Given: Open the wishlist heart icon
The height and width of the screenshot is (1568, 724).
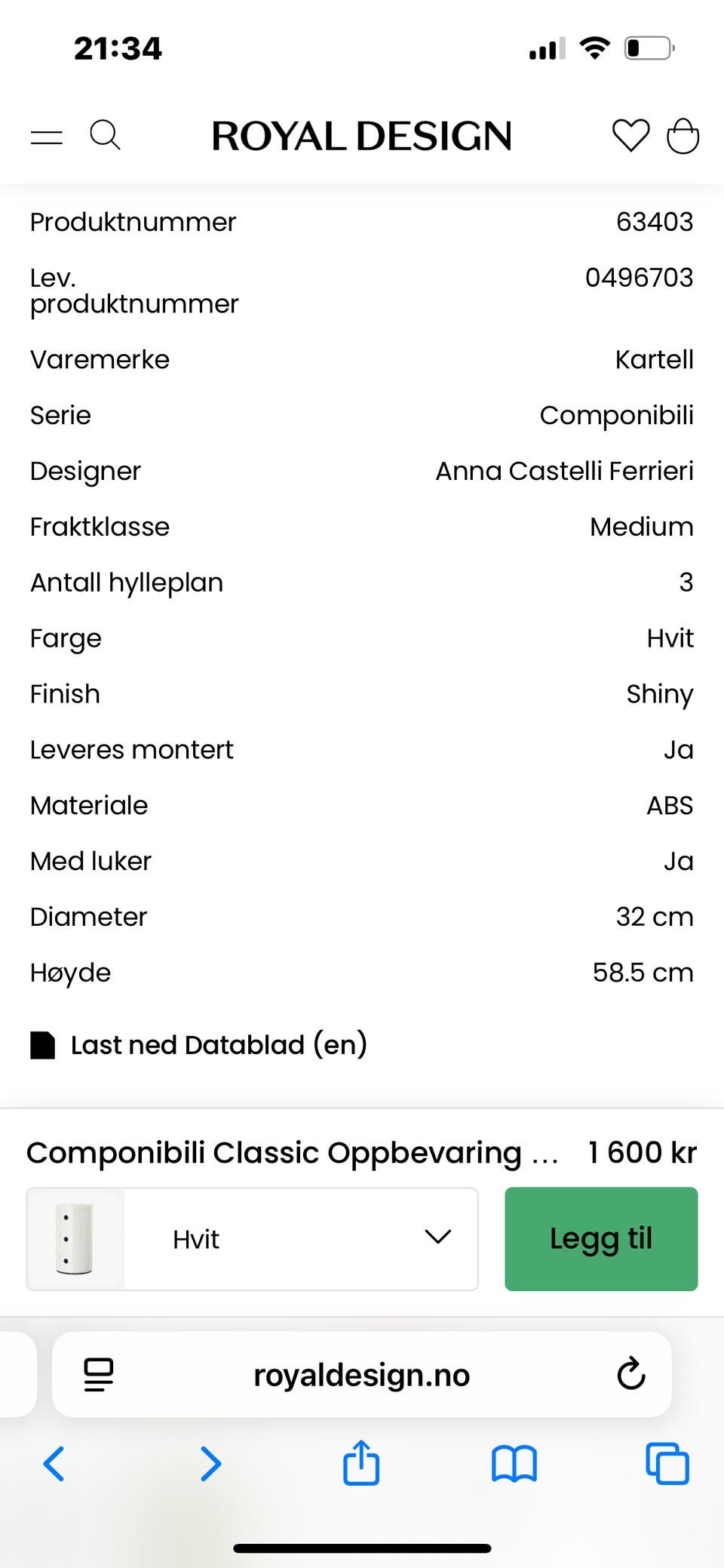Looking at the screenshot, I should (x=630, y=136).
